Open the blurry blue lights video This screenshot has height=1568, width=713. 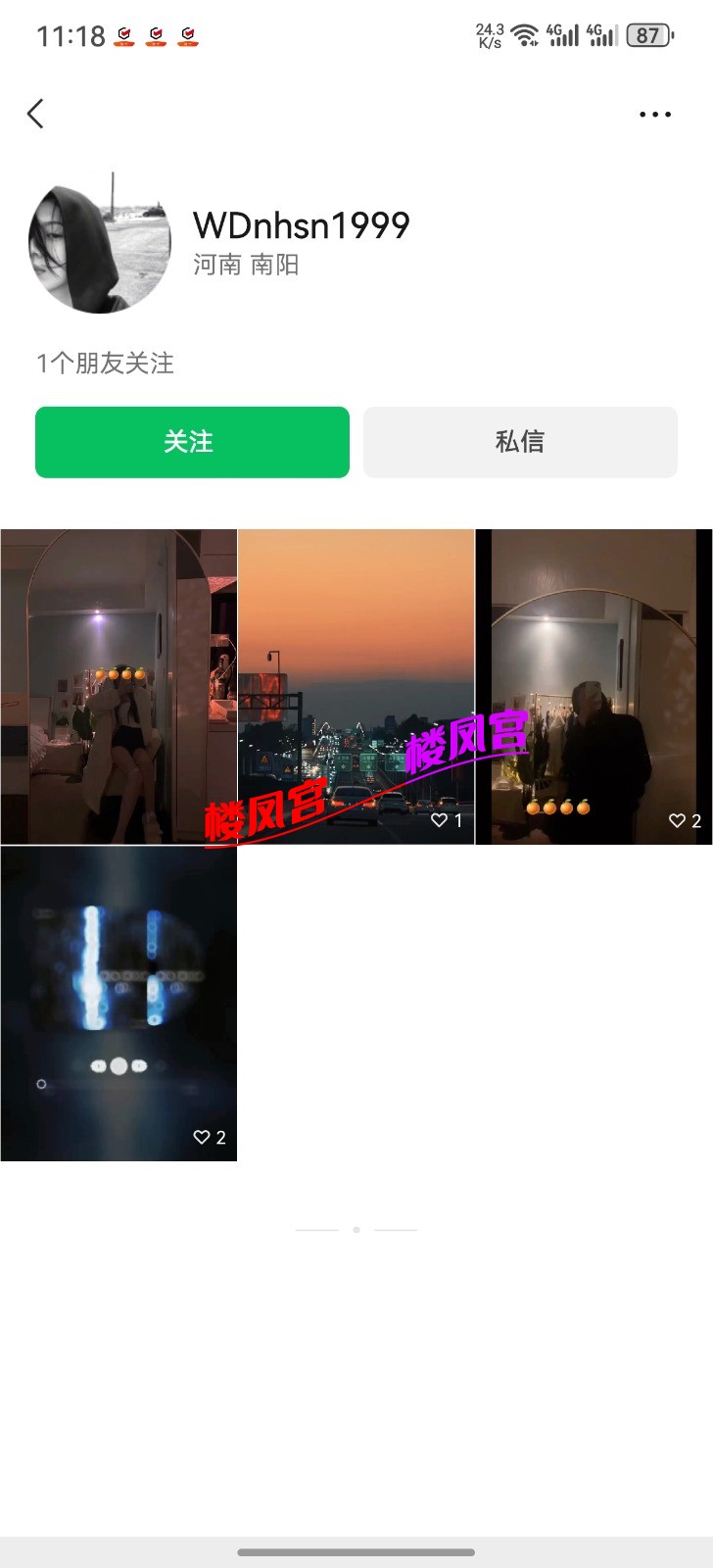[x=119, y=1004]
